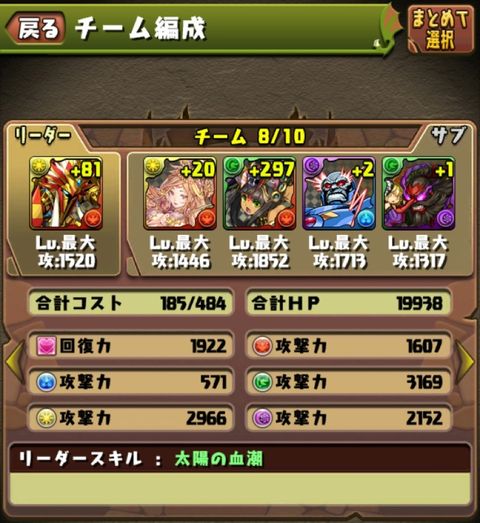This screenshot has height=523, width=480.
Task: Switch to the previous team with left arrow
Action: pos(15,362)
